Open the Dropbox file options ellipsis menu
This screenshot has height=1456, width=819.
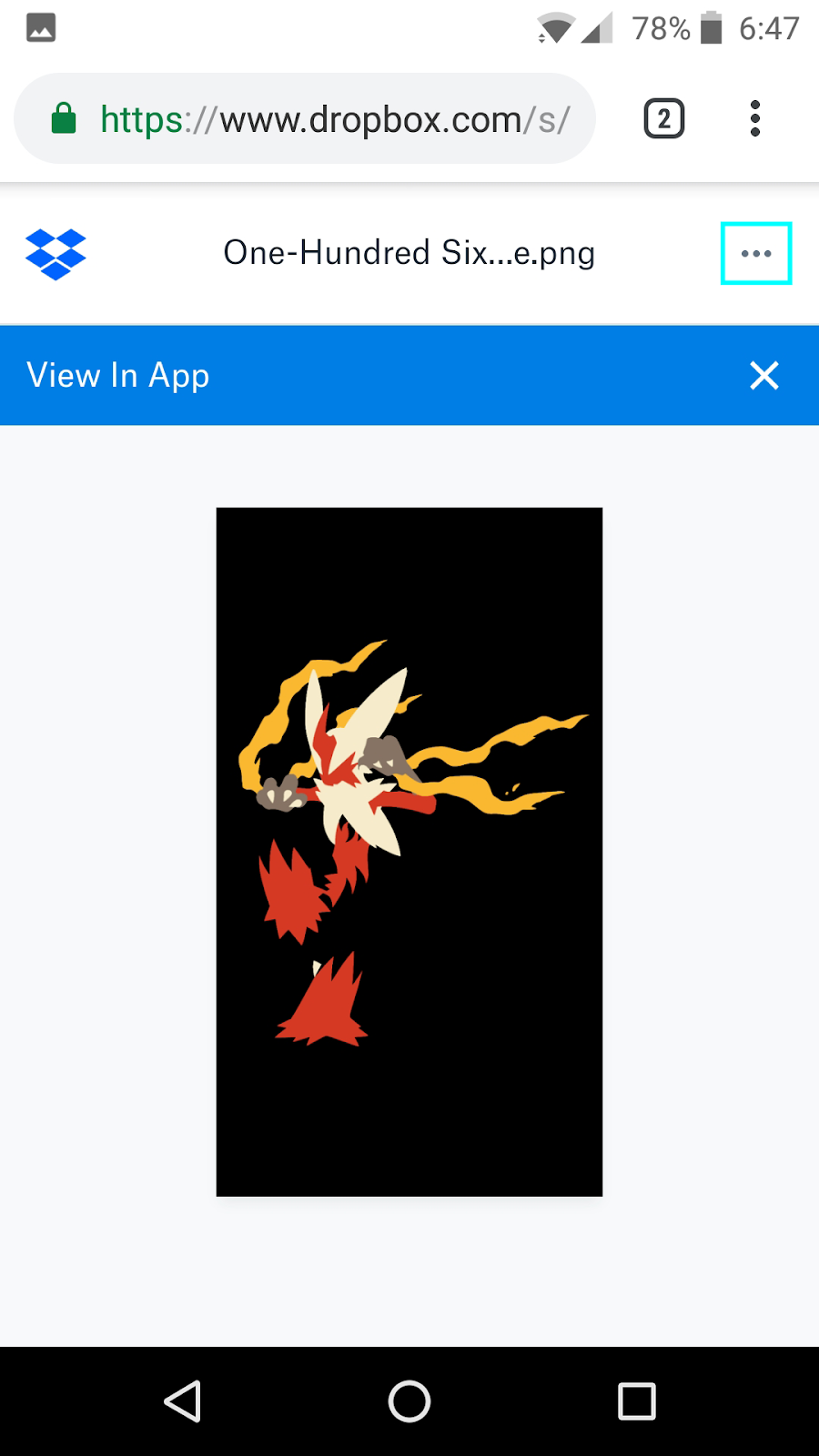point(756,253)
